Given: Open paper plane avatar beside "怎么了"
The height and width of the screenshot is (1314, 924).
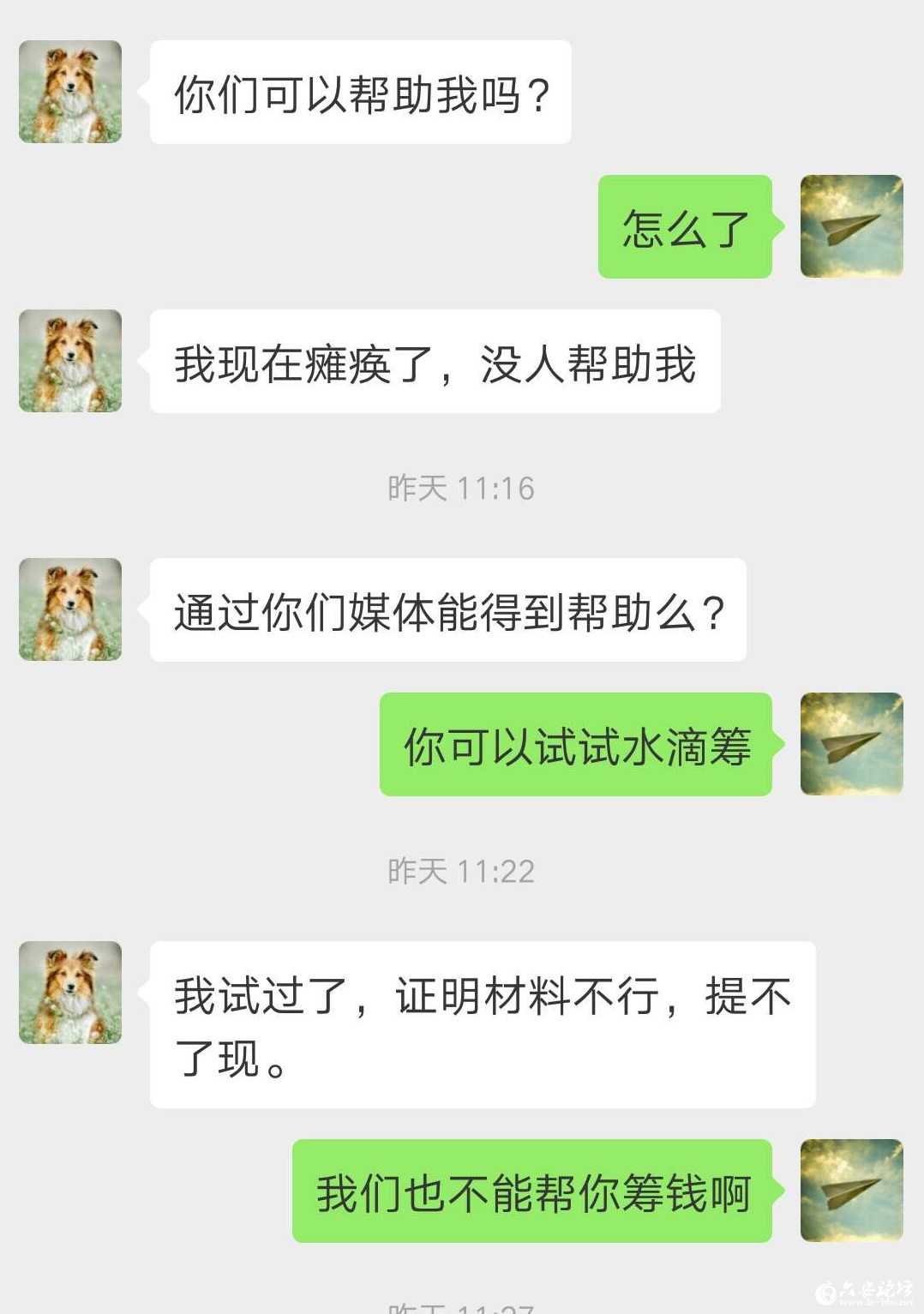Looking at the screenshot, I should 851,226.
